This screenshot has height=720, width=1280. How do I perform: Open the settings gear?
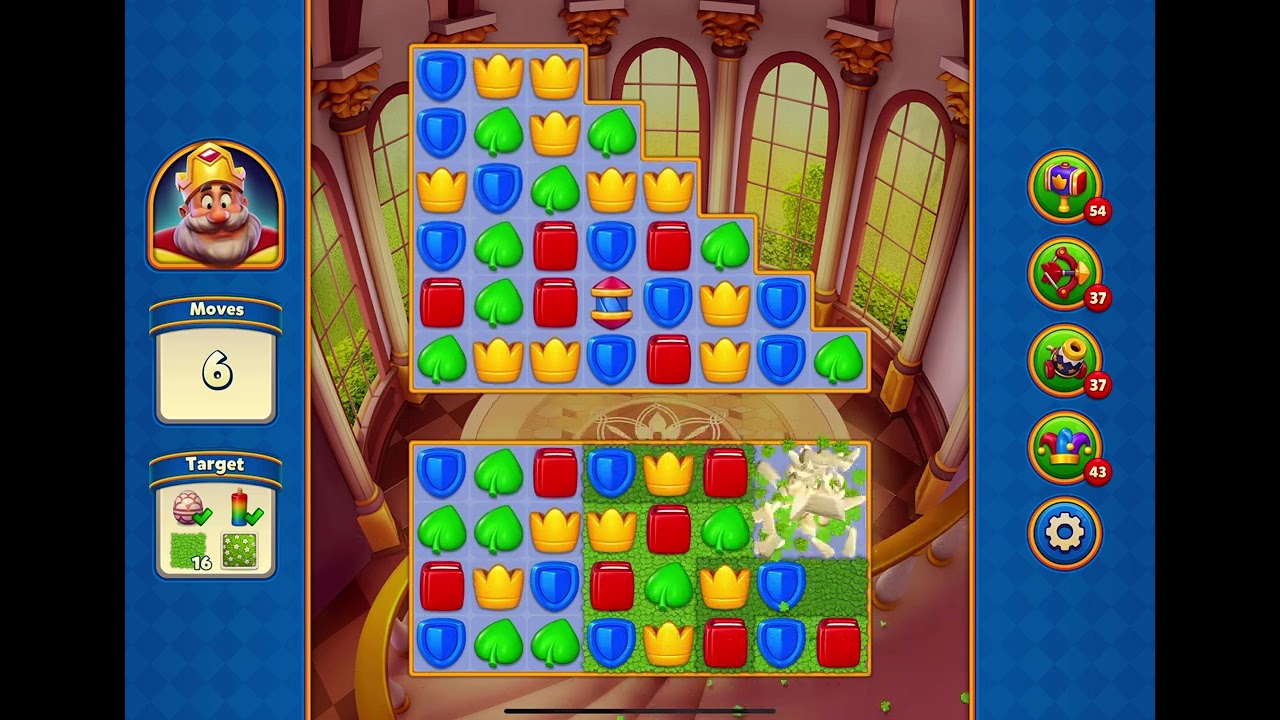1064,533
